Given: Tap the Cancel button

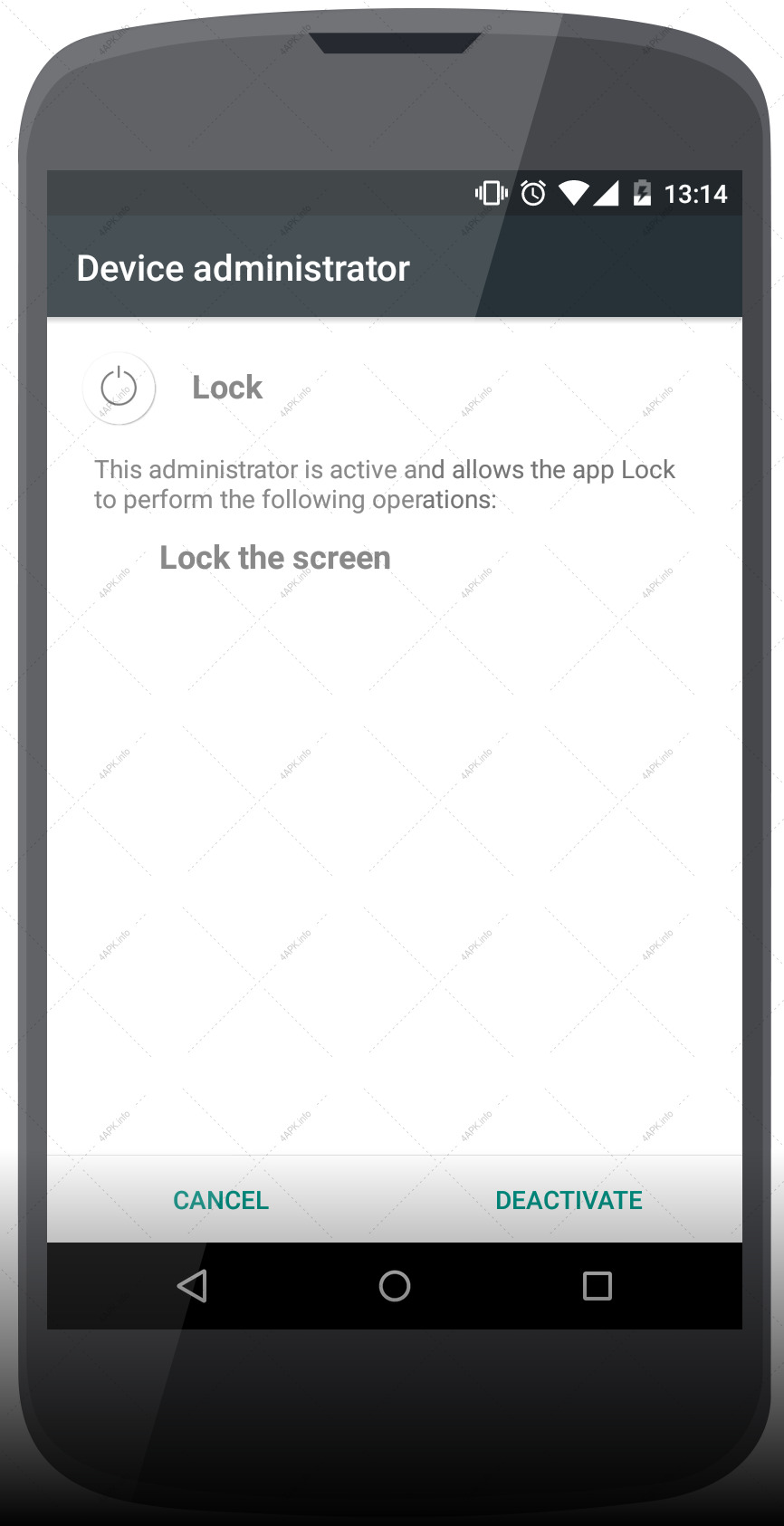Looking at the screenshot, I should pyautogui.click(x=221, y=1200).
